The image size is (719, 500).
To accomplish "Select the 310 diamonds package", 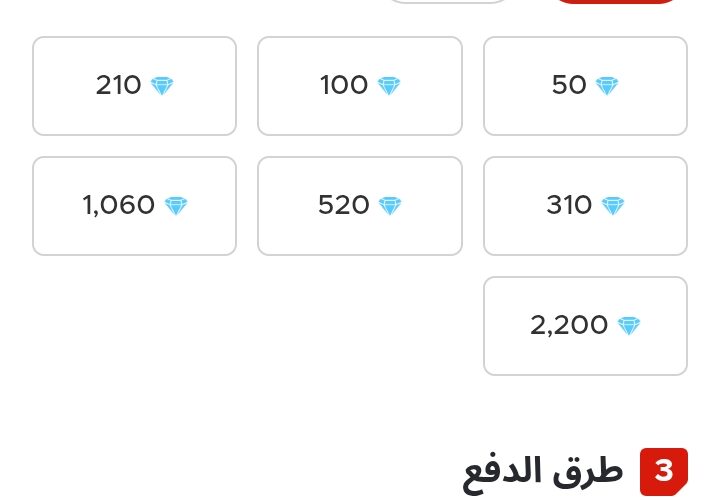I will [585, 206].
